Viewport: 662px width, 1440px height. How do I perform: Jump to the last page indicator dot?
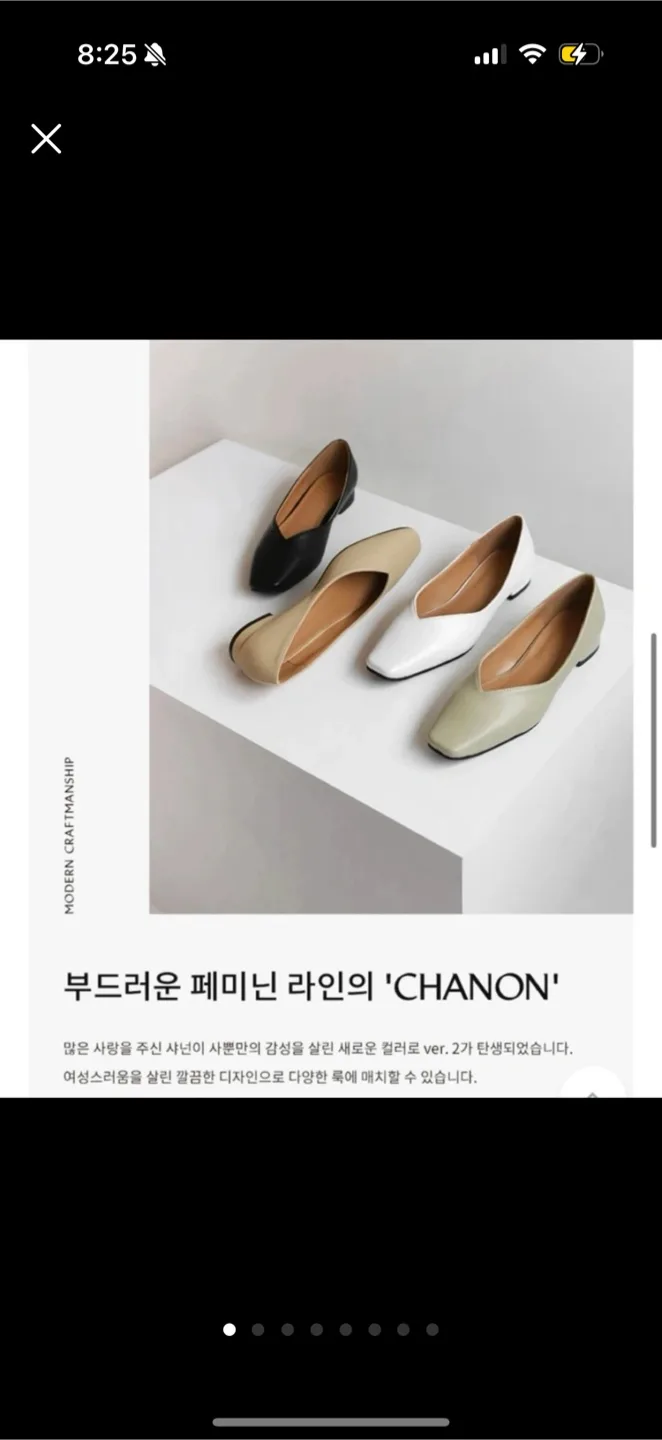pyautogui.click(x=432, y=1329)
